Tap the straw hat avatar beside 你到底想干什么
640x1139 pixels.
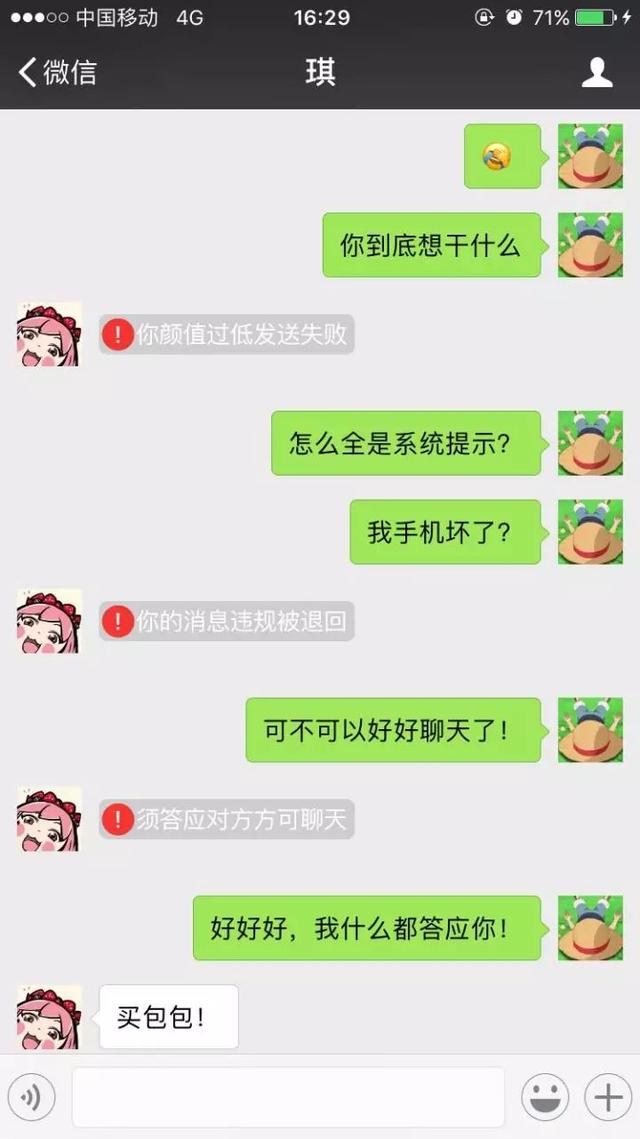590,245
